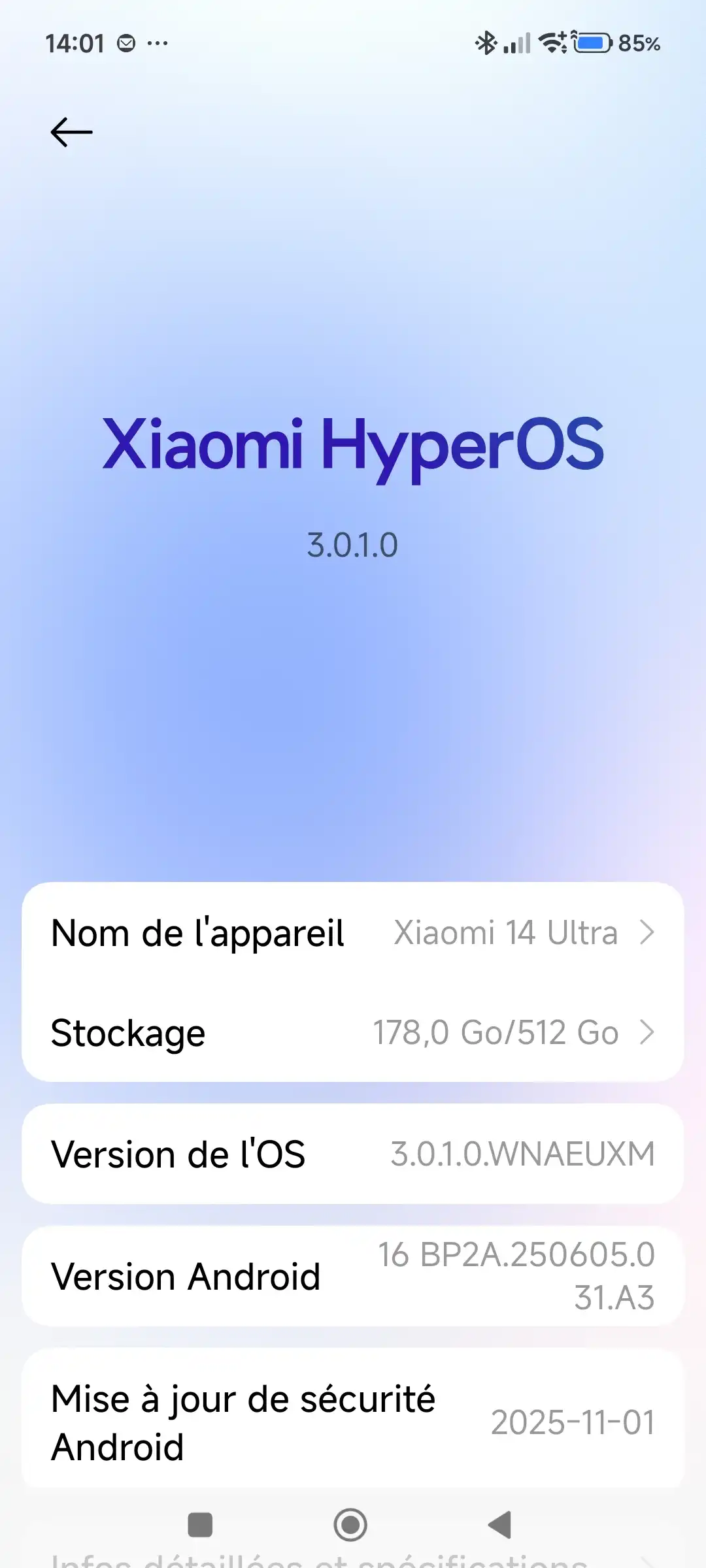
Task: Select the Mise à jour de sécurité Android row
Action: [x=353, y=1419]
